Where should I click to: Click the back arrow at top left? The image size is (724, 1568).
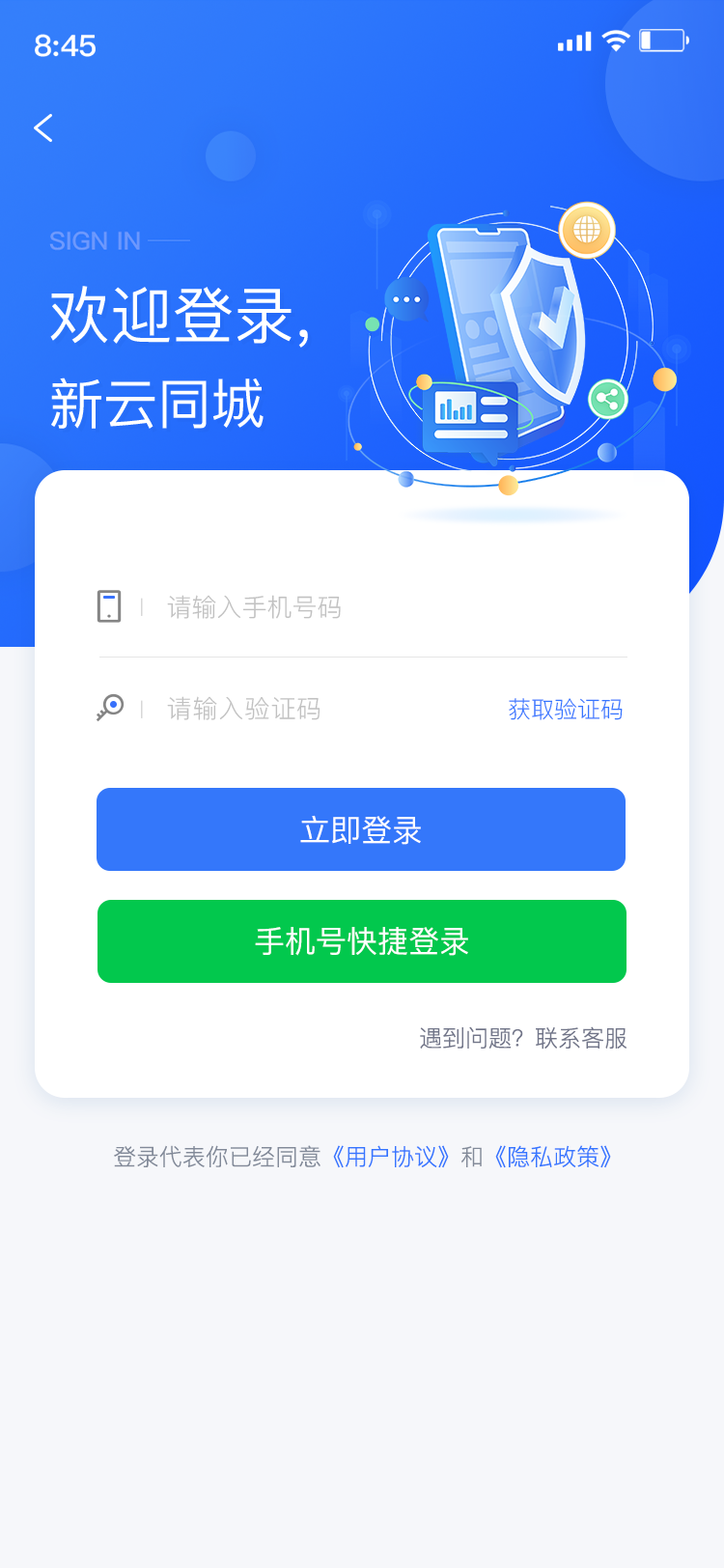(x=43, y=127)
